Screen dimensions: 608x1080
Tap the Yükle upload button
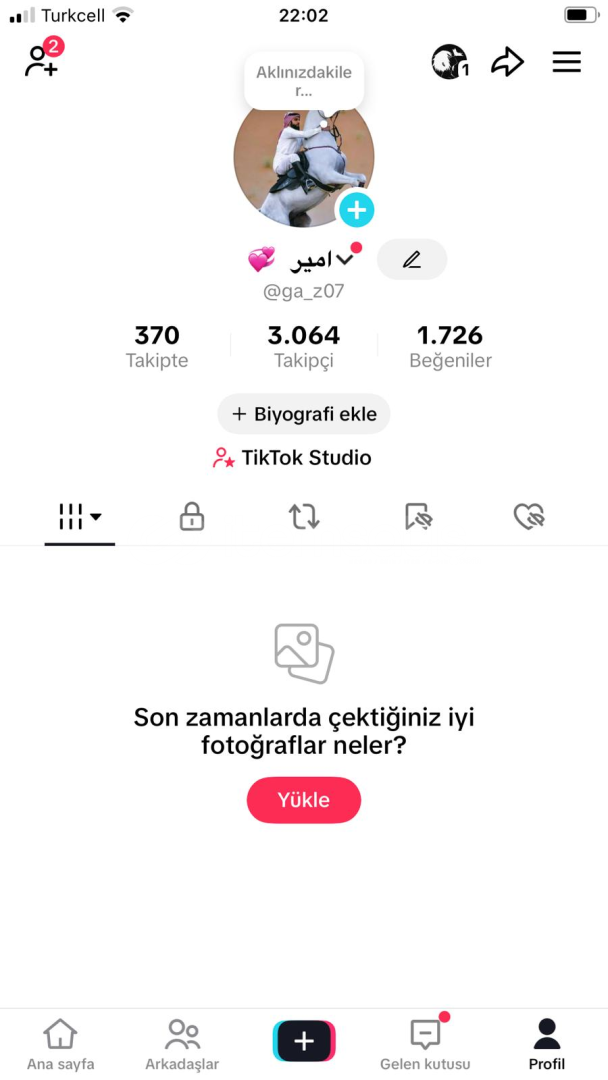click(x=304, y=800)
